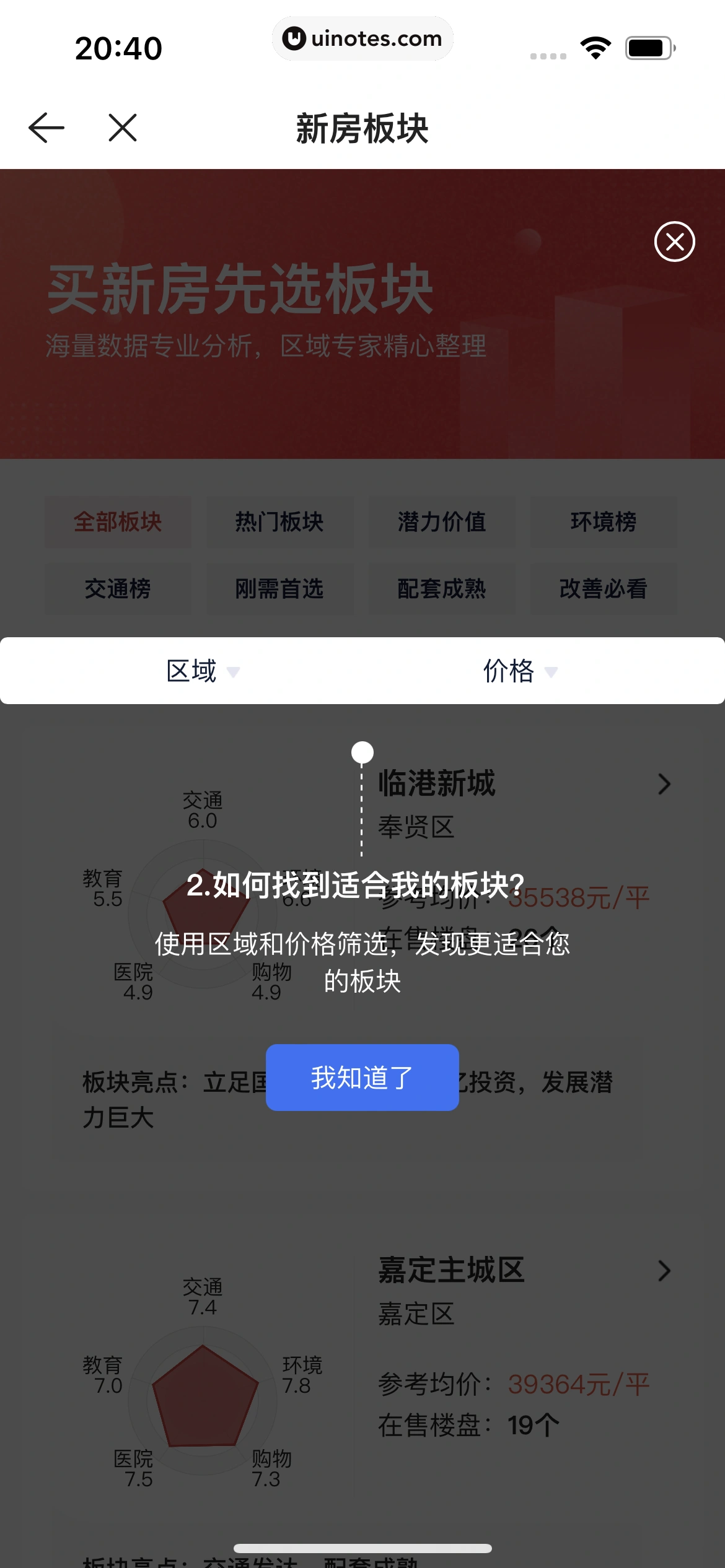Filter by 刚需首选
The height and width of the screenshot is (1568, 725).
tap(279, 588)
